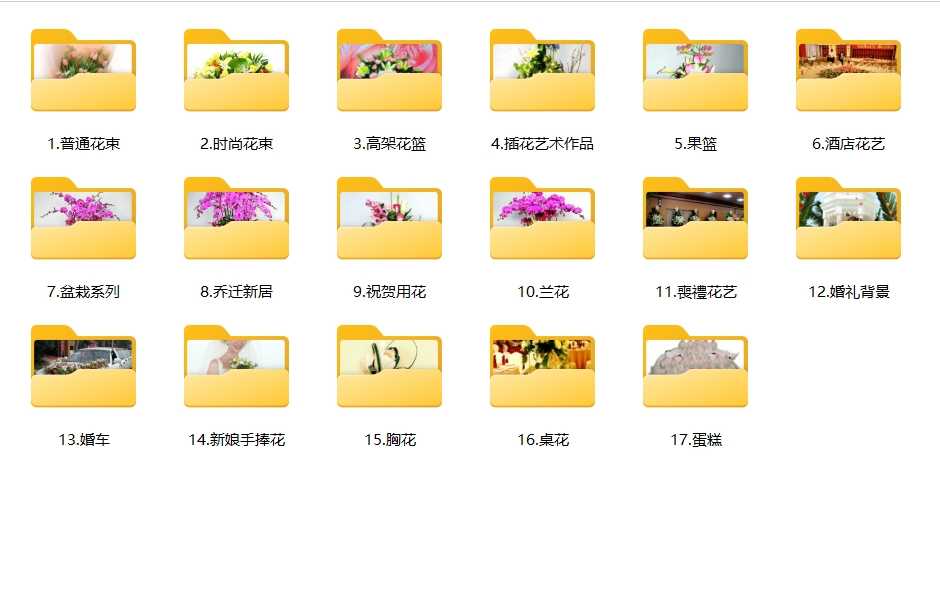Open the 1.普通花束 folder

pos(83,72)
